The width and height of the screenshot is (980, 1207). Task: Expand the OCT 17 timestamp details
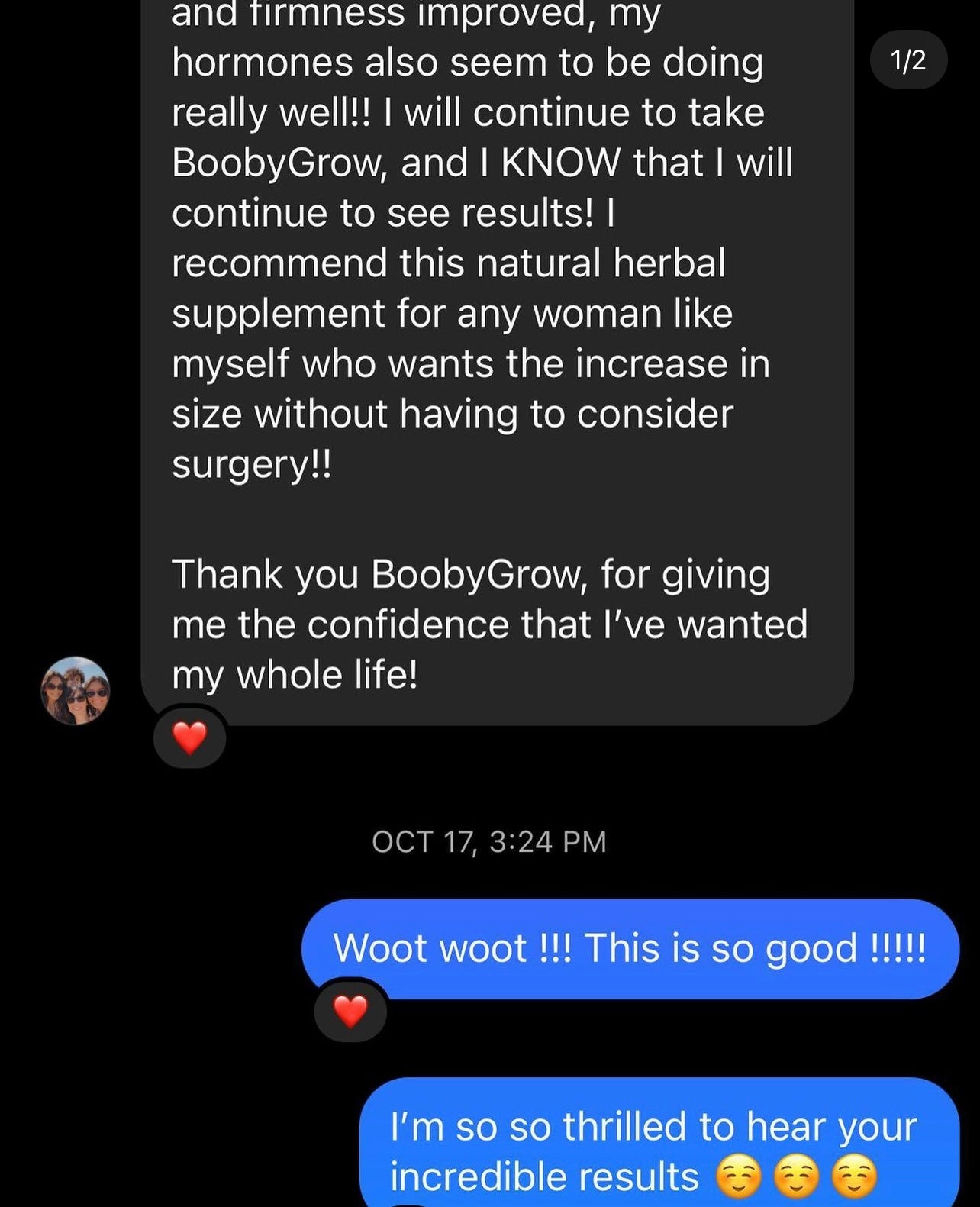coord(489,841)
